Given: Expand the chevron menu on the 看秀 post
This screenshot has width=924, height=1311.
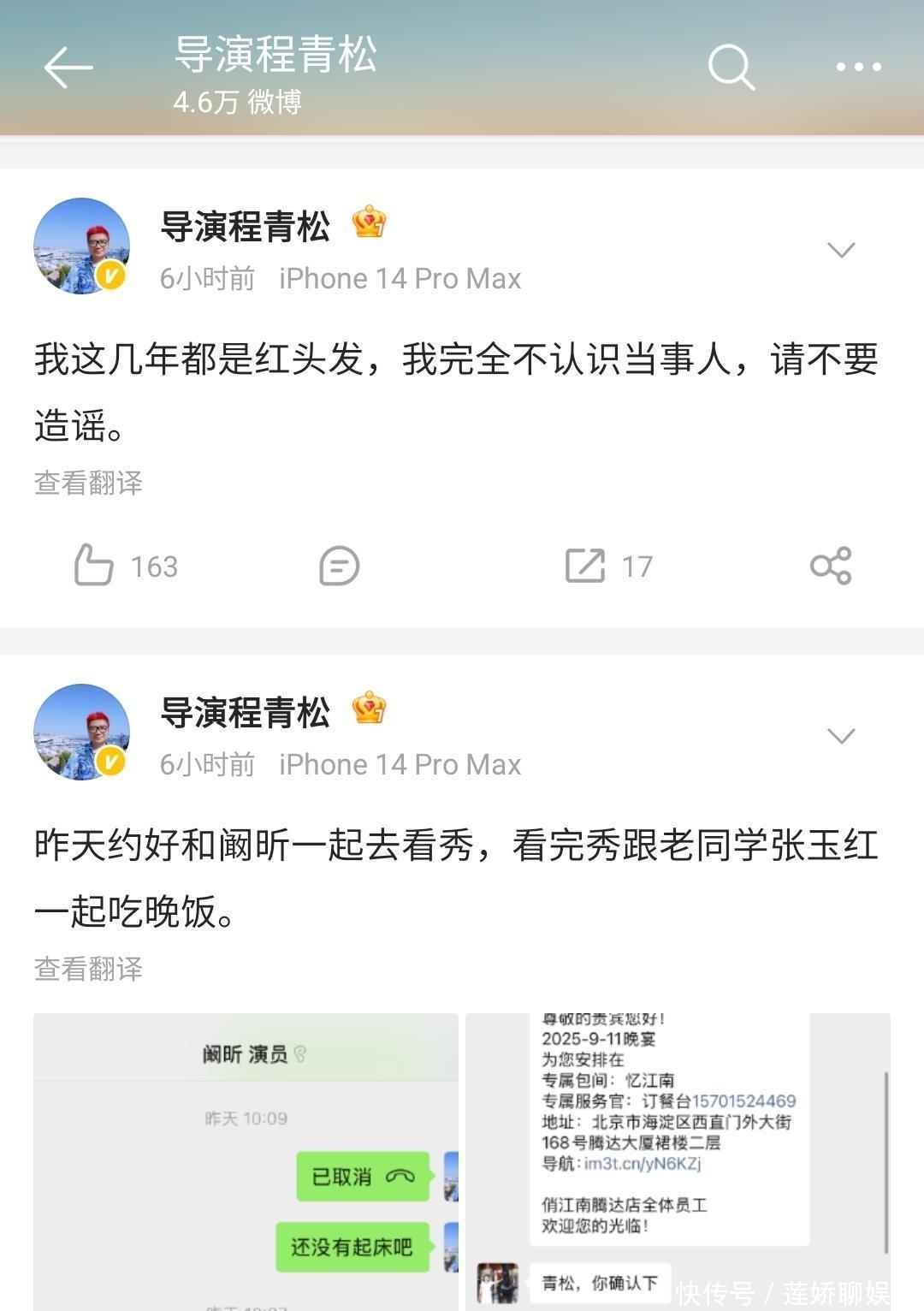Looking at the screenshot, I should (x=841, y=736).
